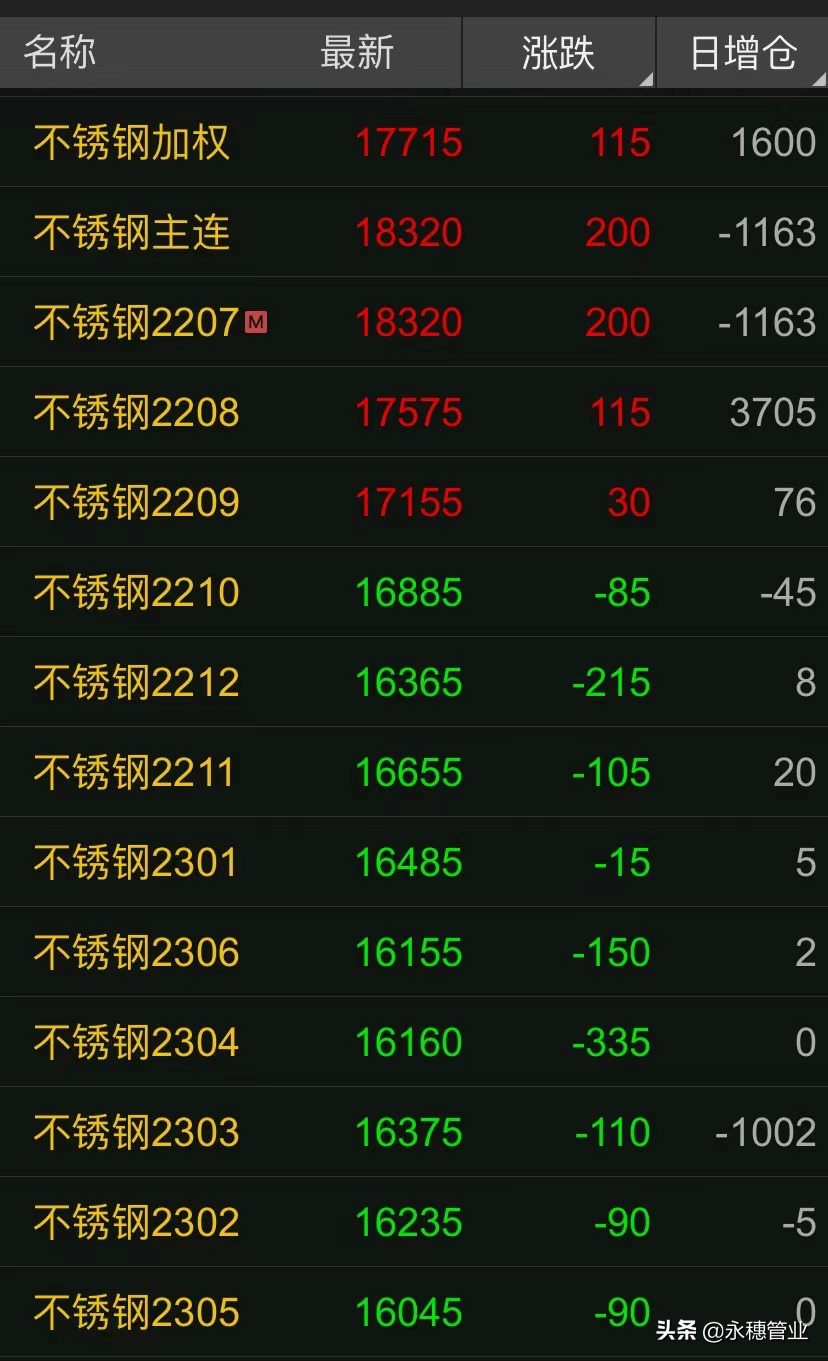Viewport: 828px width, 1361px height.
Task: Open 不锈钢2301 contract details
Action: point(414,862)
